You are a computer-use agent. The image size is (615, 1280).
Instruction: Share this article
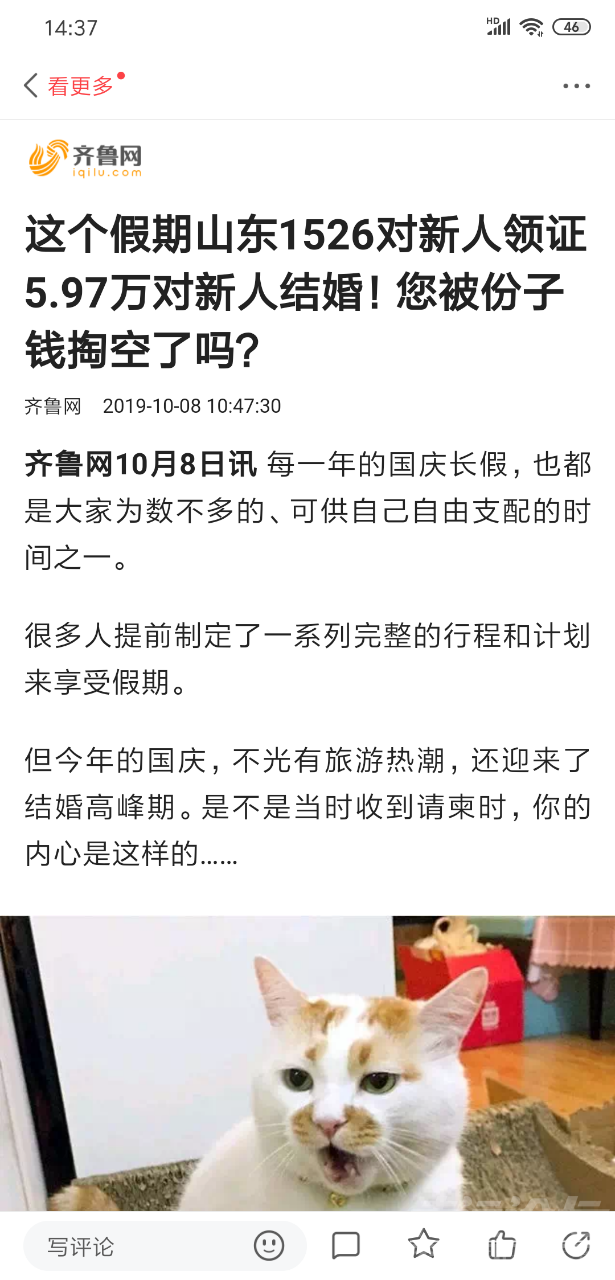(x=576, y=1245)
